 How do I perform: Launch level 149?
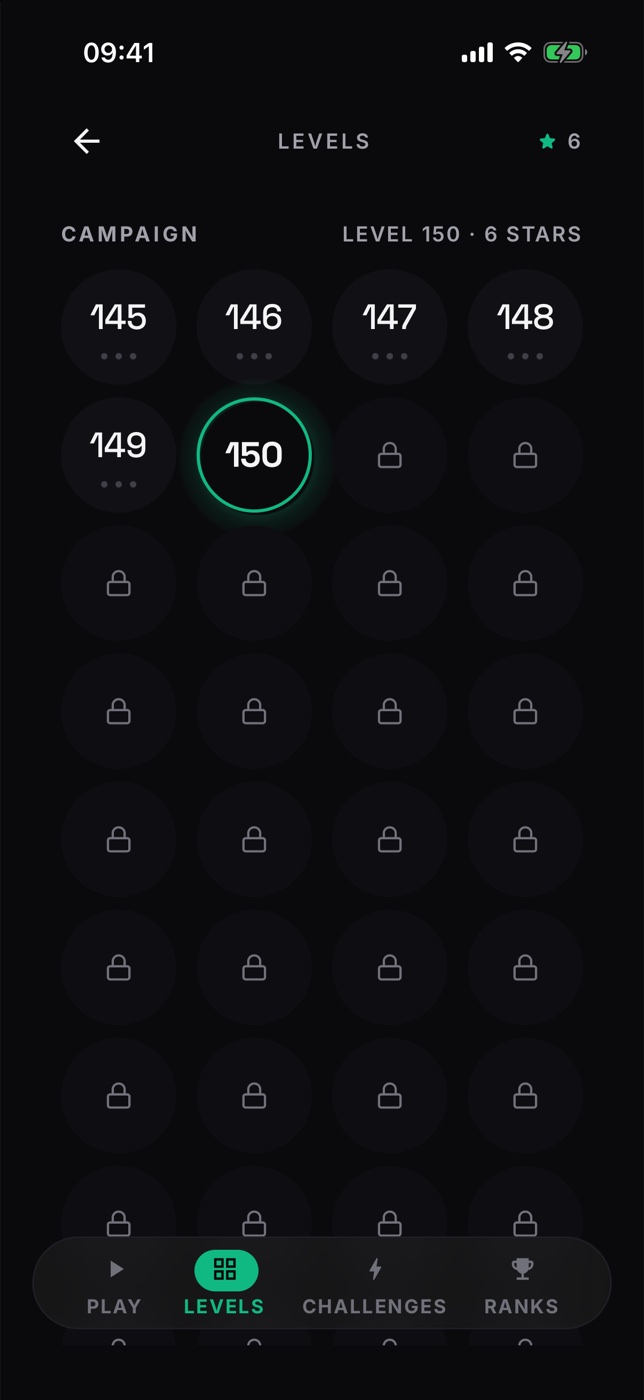119,455
